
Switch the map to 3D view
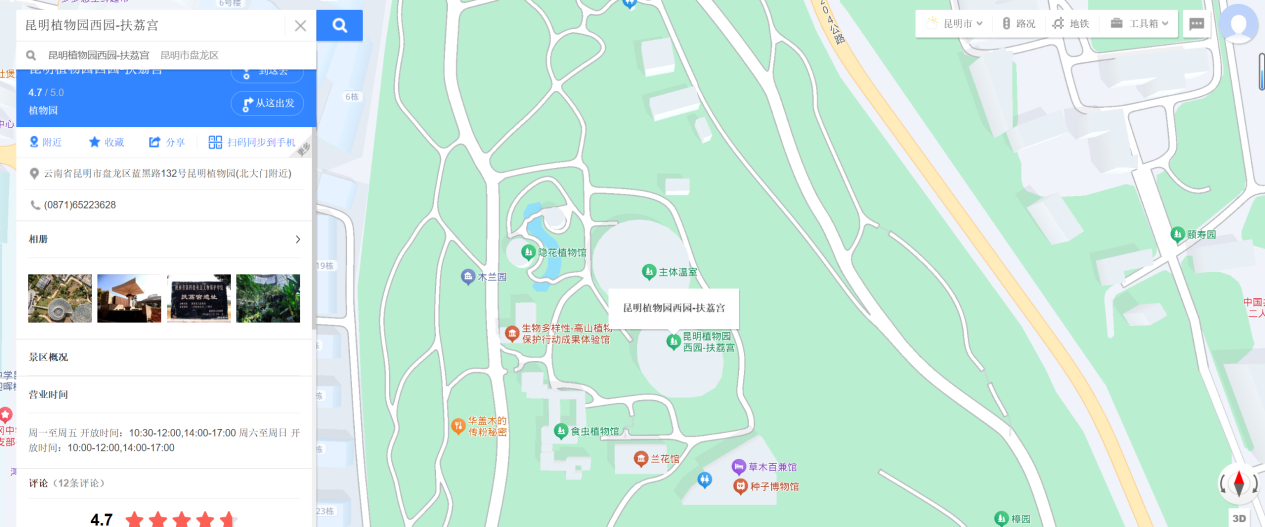1239,518
